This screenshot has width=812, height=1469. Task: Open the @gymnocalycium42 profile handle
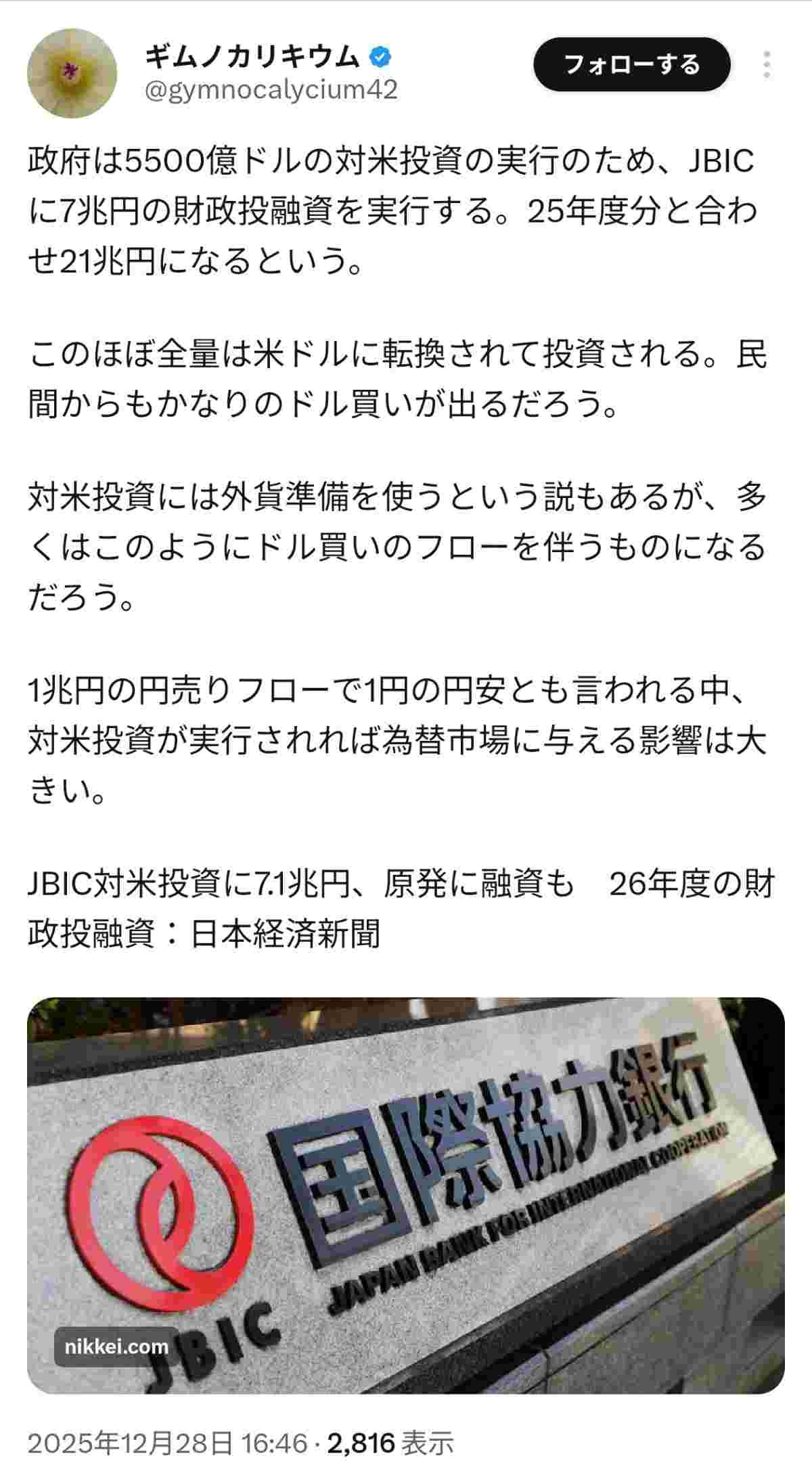tap(271, 90)
